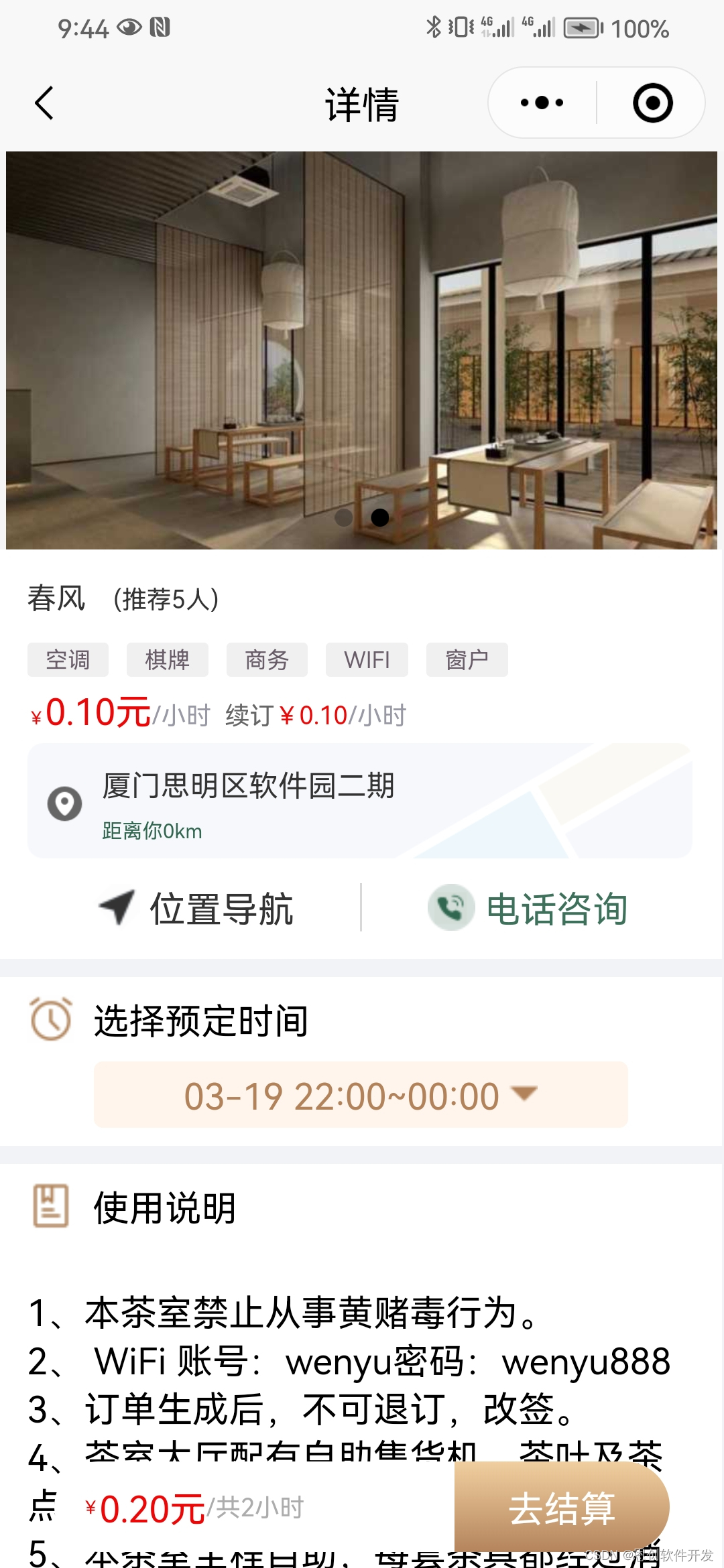Go back from the 详情 page

click(x=44, y=104)
